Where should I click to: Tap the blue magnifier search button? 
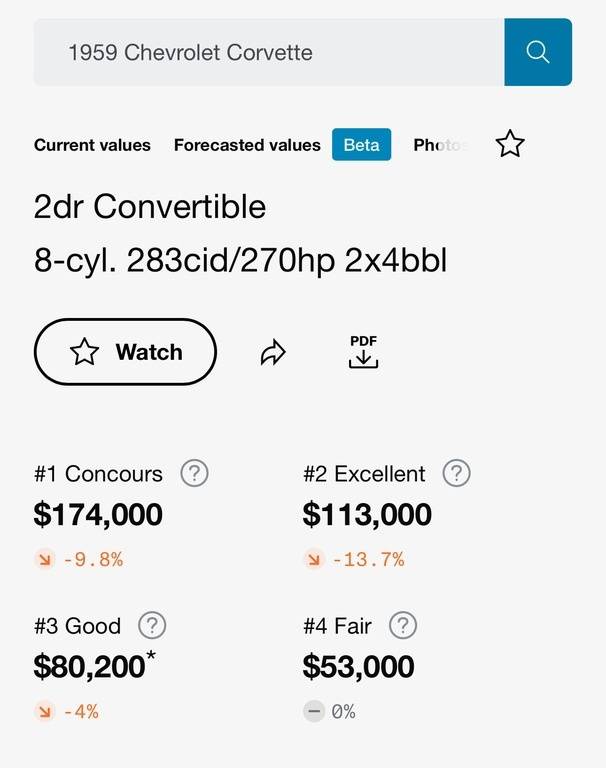pyautogui.click(x=538, y=52)
